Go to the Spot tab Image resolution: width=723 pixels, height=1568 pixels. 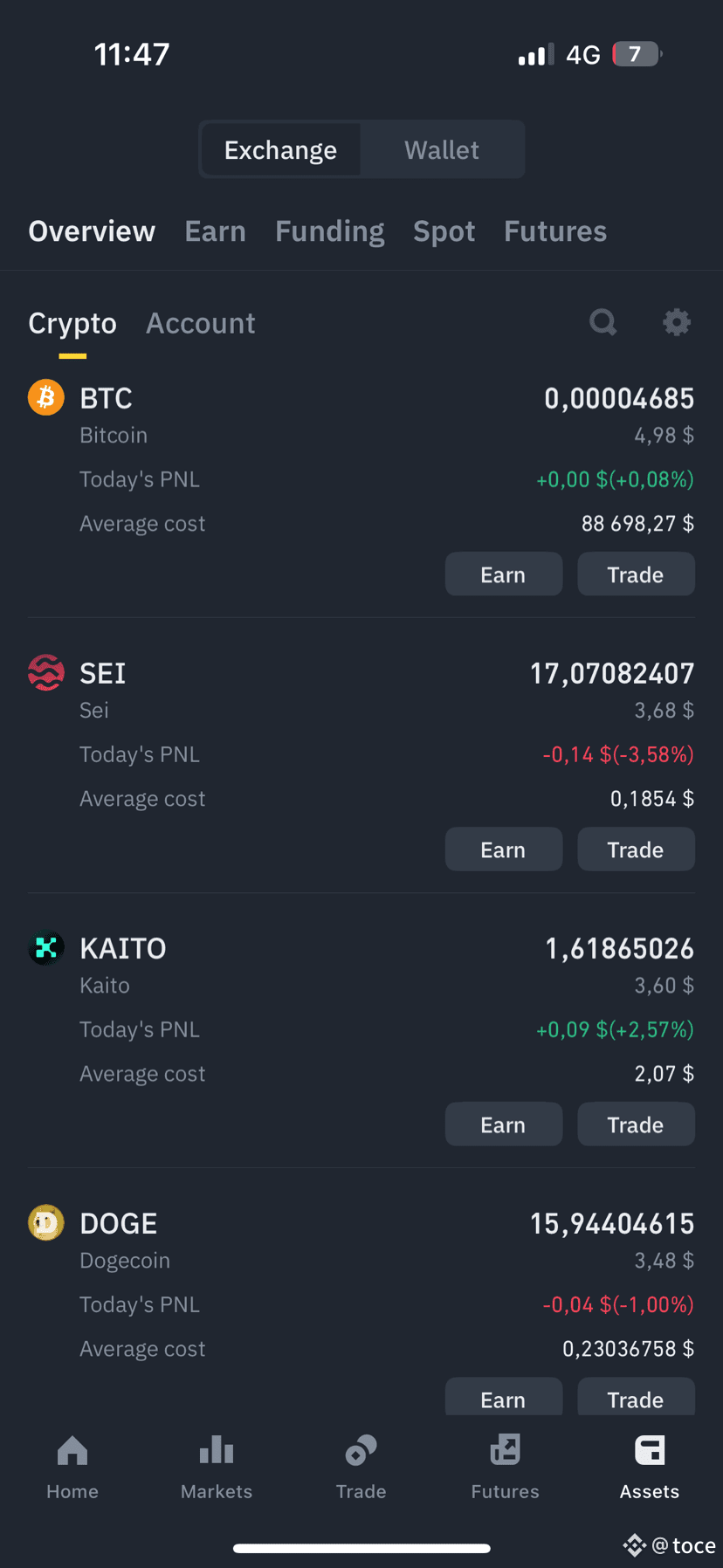(x=444, y=231)
